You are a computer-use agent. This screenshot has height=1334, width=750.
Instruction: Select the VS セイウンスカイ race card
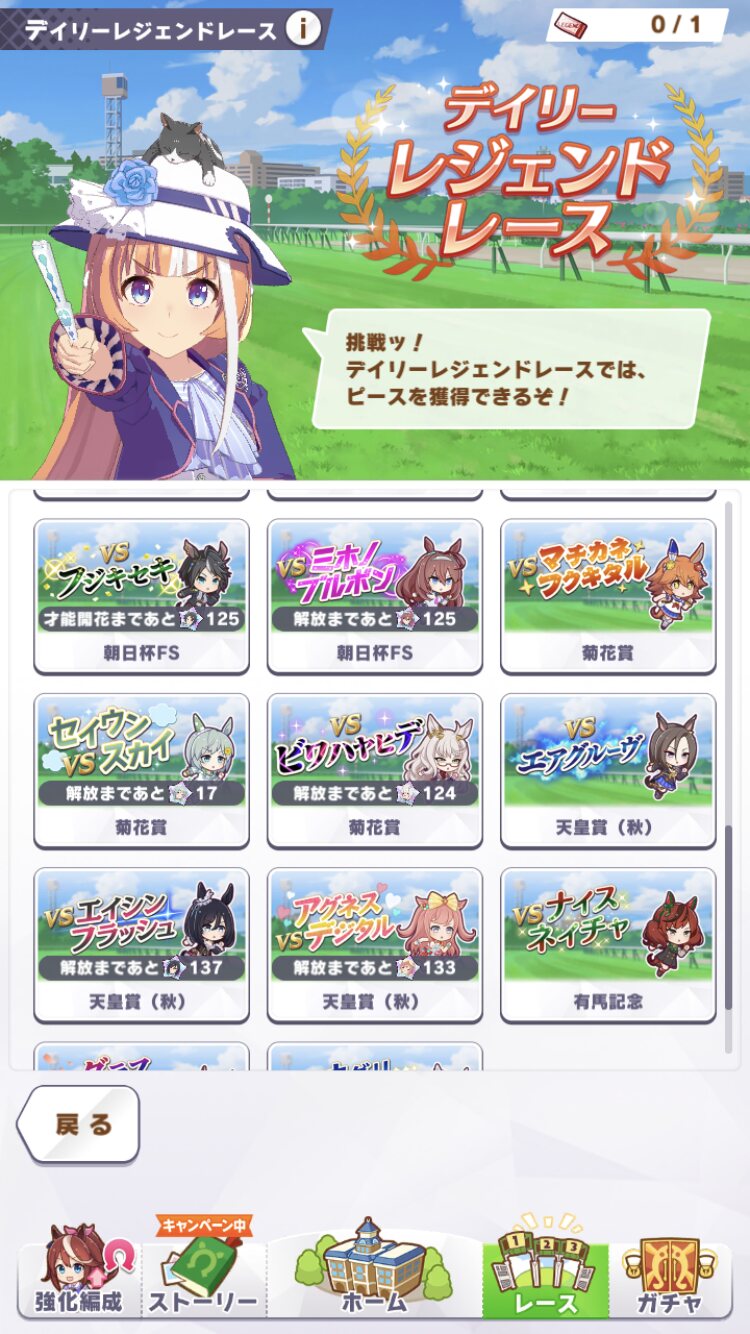click(141, 770)
